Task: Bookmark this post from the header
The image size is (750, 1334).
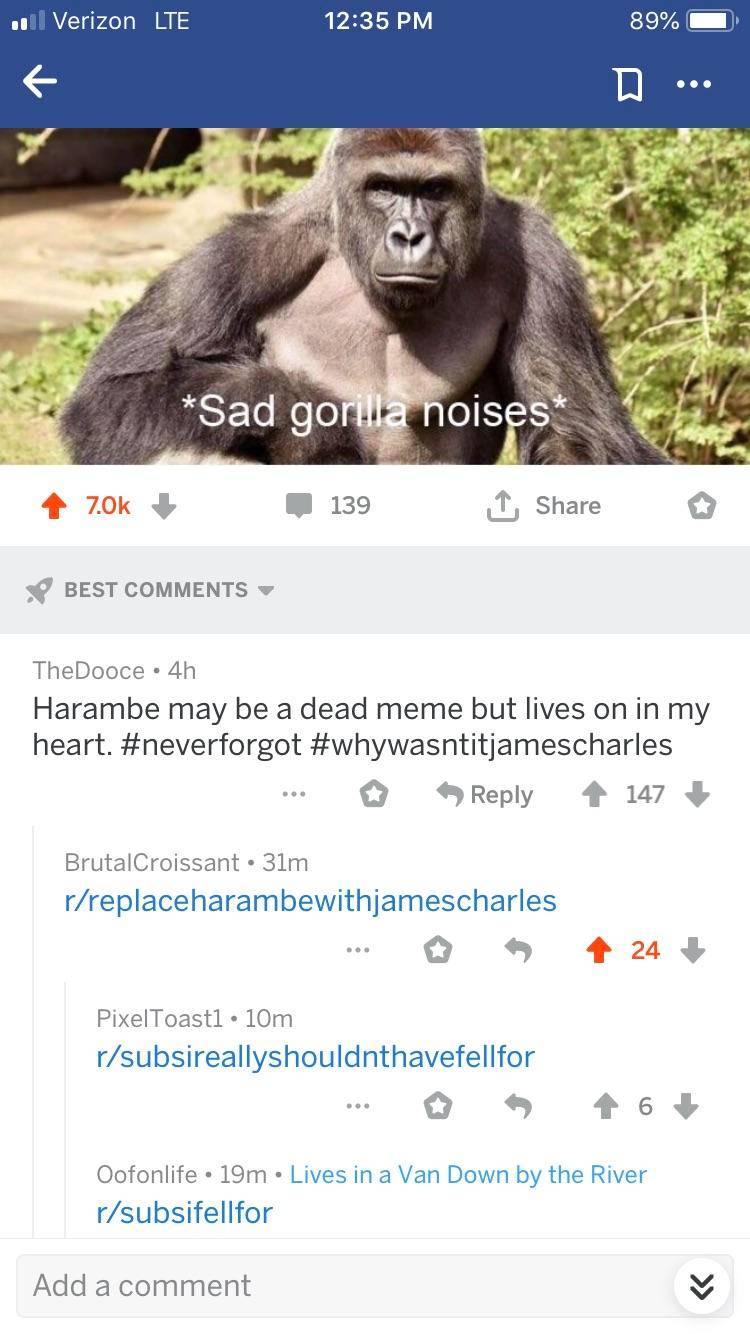Action: tap(628, 85)
